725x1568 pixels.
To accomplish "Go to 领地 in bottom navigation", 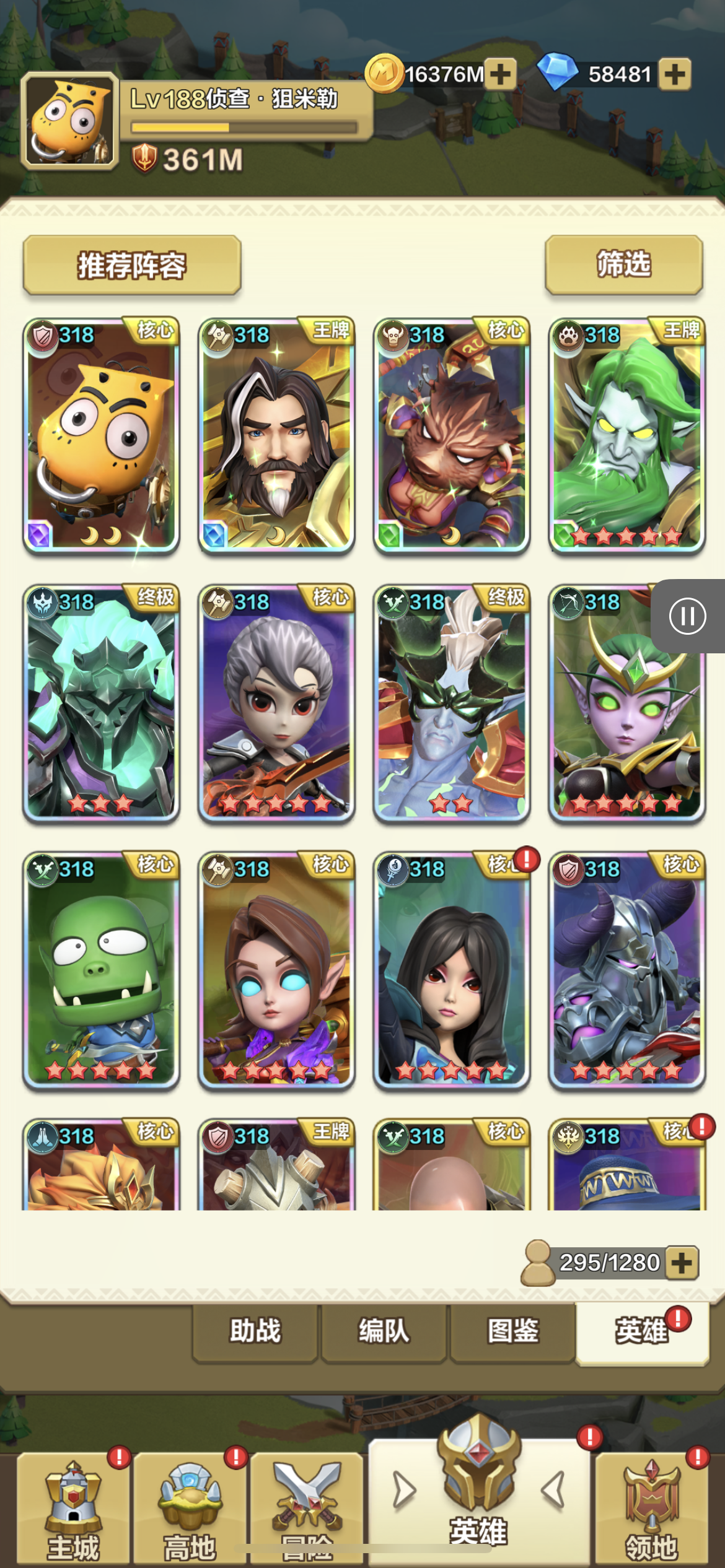I will 651,1508.
